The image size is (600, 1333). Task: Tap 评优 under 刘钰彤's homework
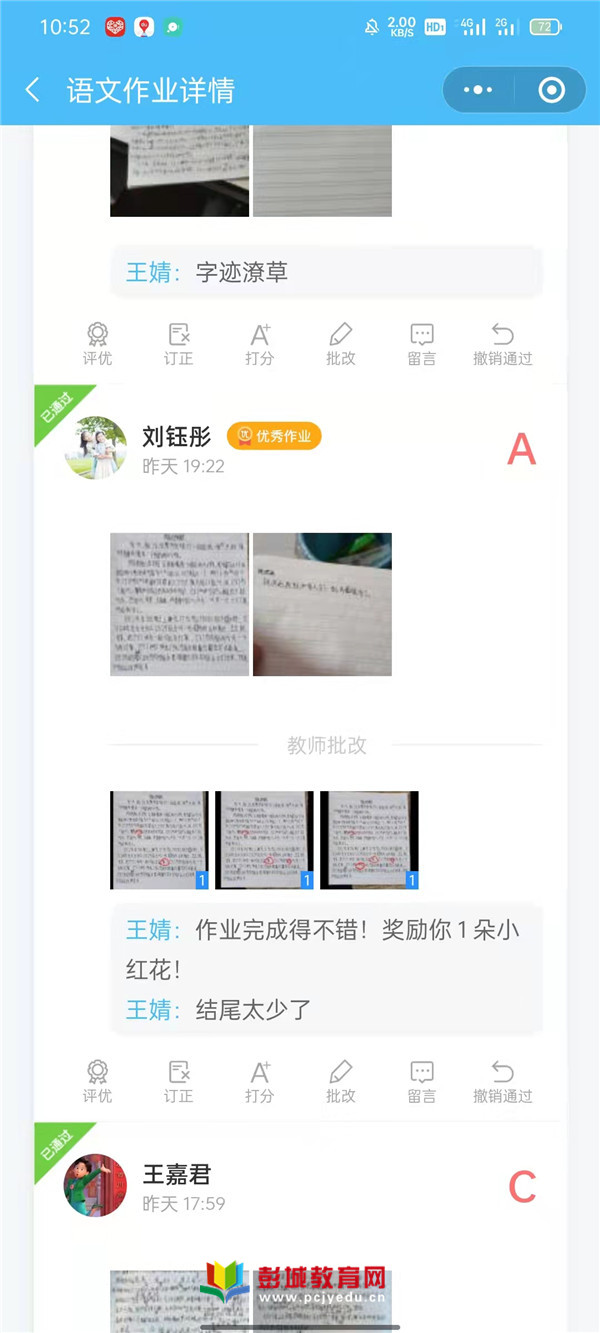click(97, 1081)
